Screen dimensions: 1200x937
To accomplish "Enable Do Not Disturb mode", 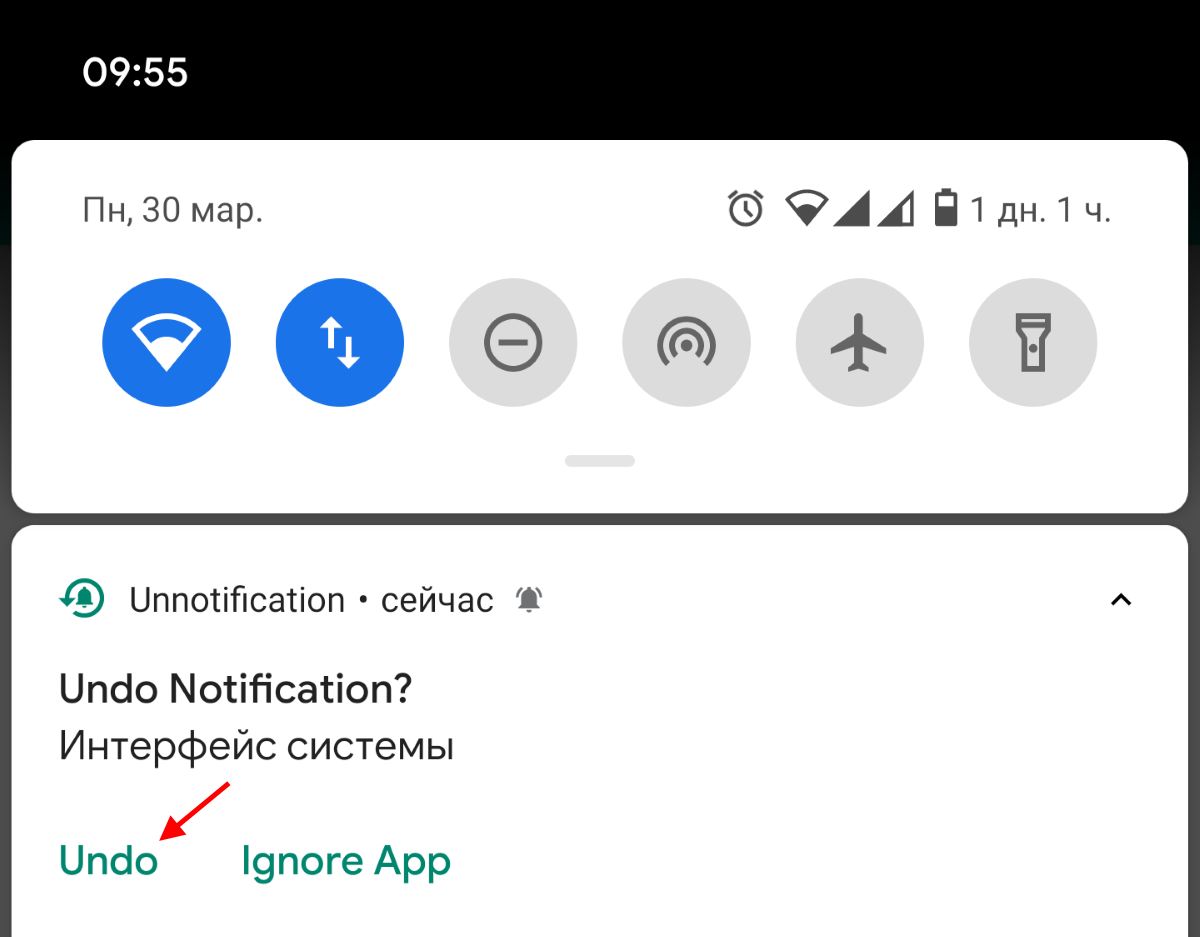I will [513, 342].
